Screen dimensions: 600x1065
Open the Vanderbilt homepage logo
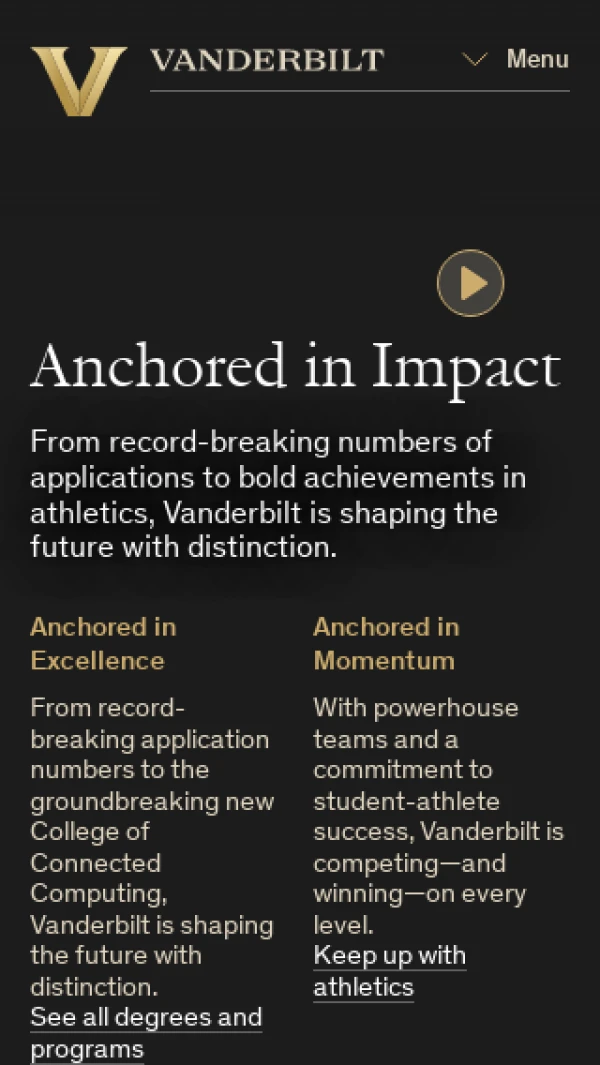click(x=207, y=80)
